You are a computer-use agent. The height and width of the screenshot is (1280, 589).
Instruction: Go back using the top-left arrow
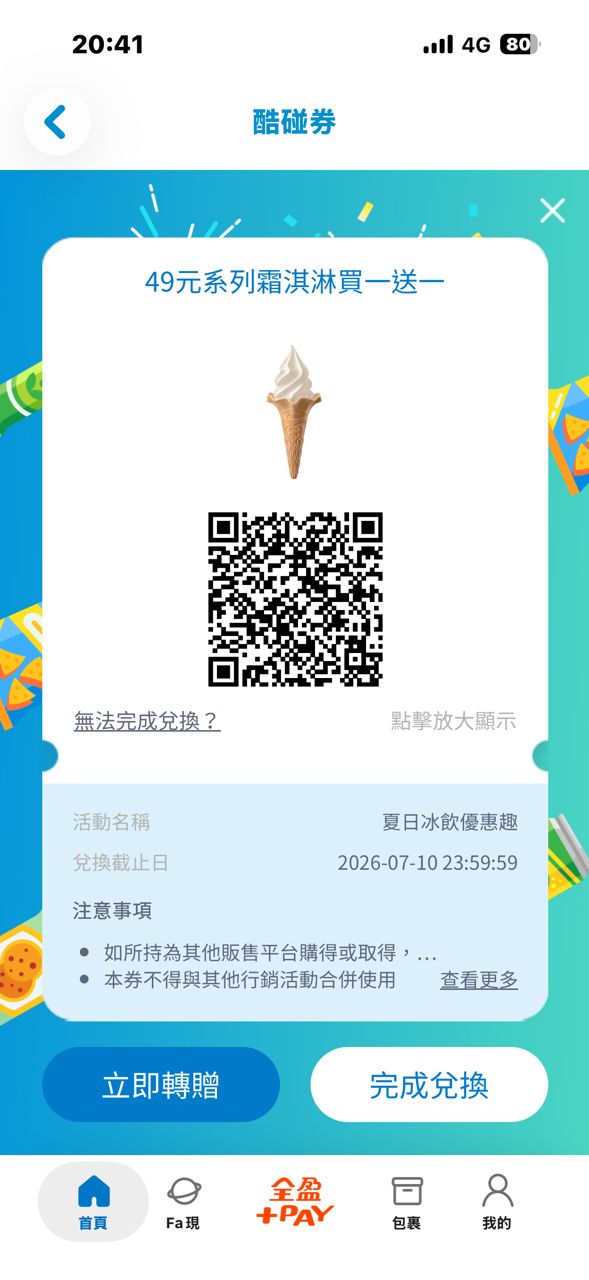point(57,122)
